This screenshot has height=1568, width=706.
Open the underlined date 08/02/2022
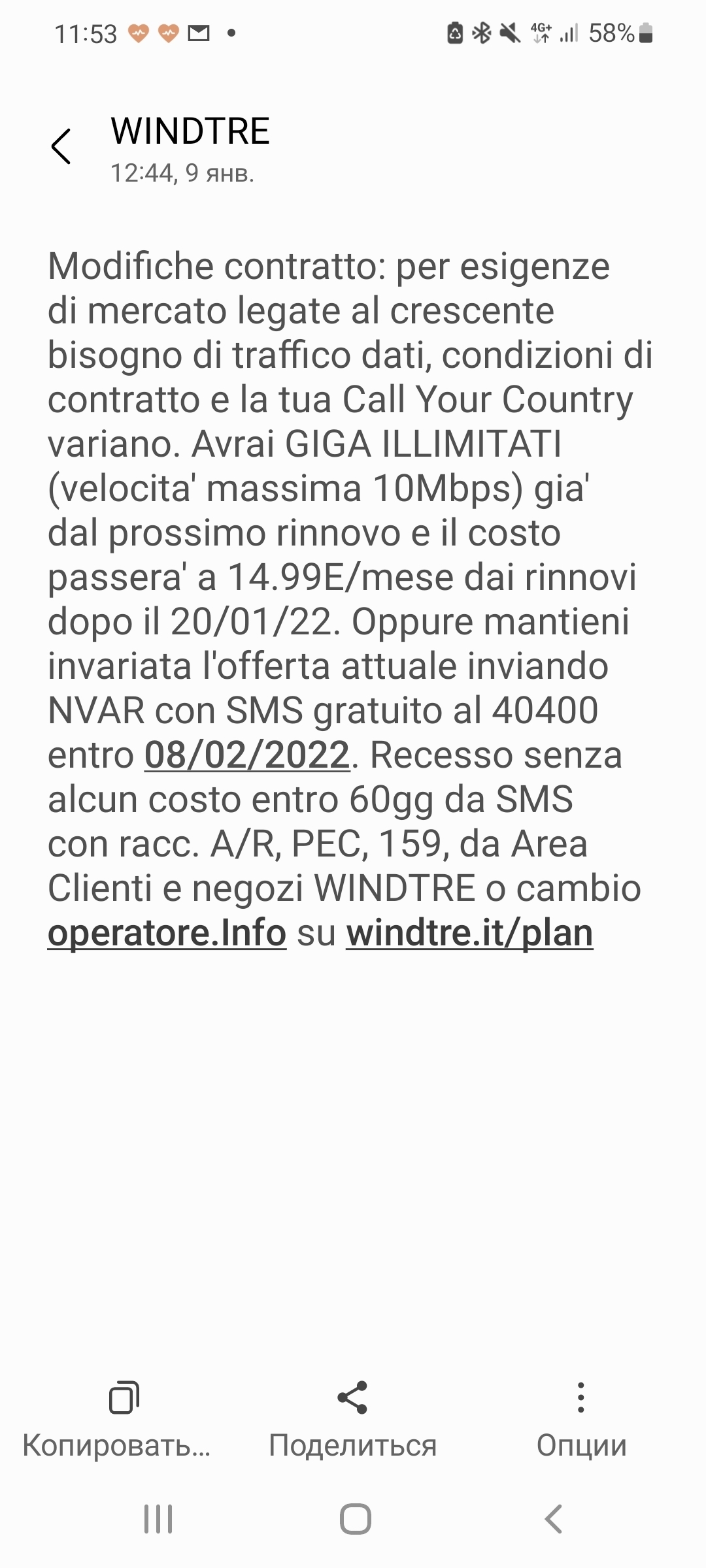click(x=247, y=755)
